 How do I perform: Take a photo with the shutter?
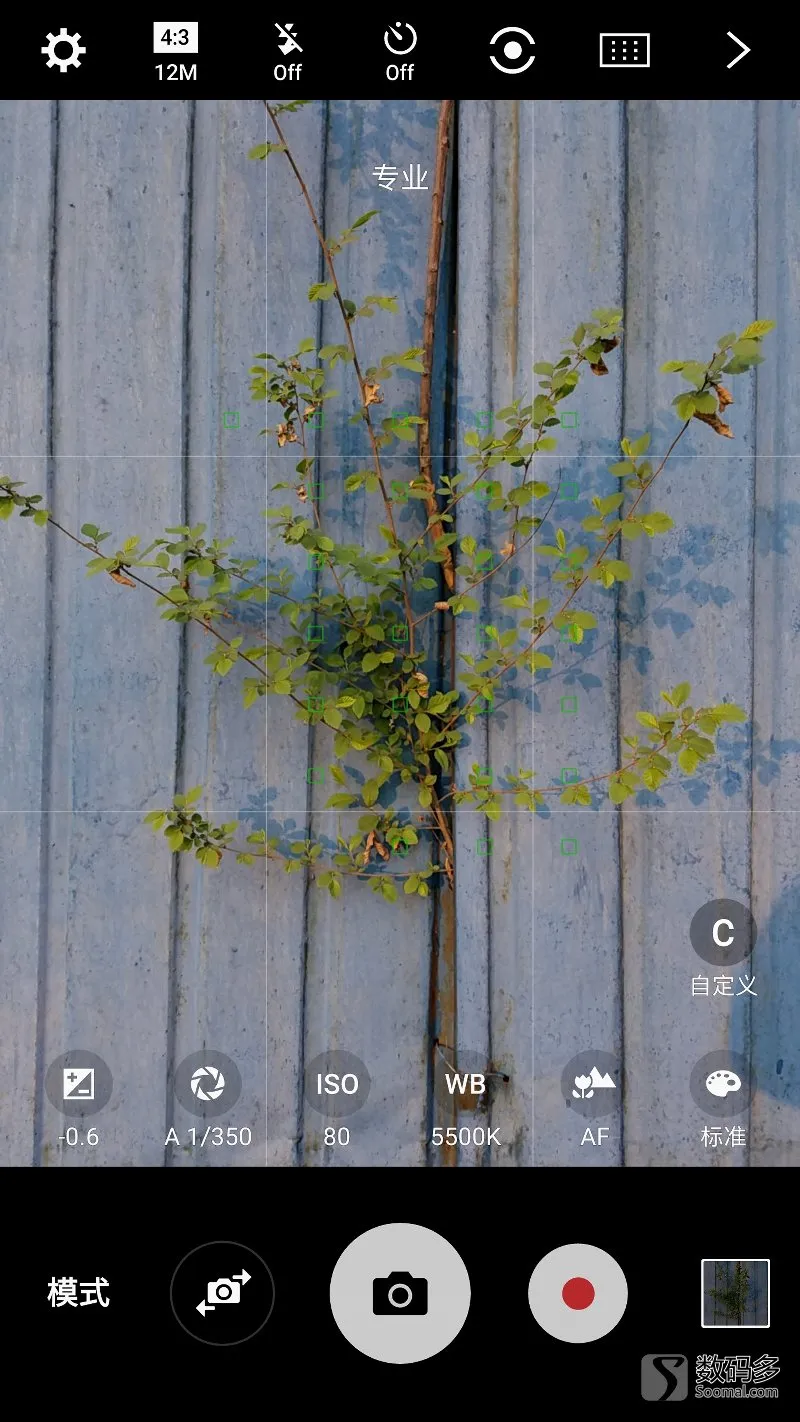[400, 1293]
